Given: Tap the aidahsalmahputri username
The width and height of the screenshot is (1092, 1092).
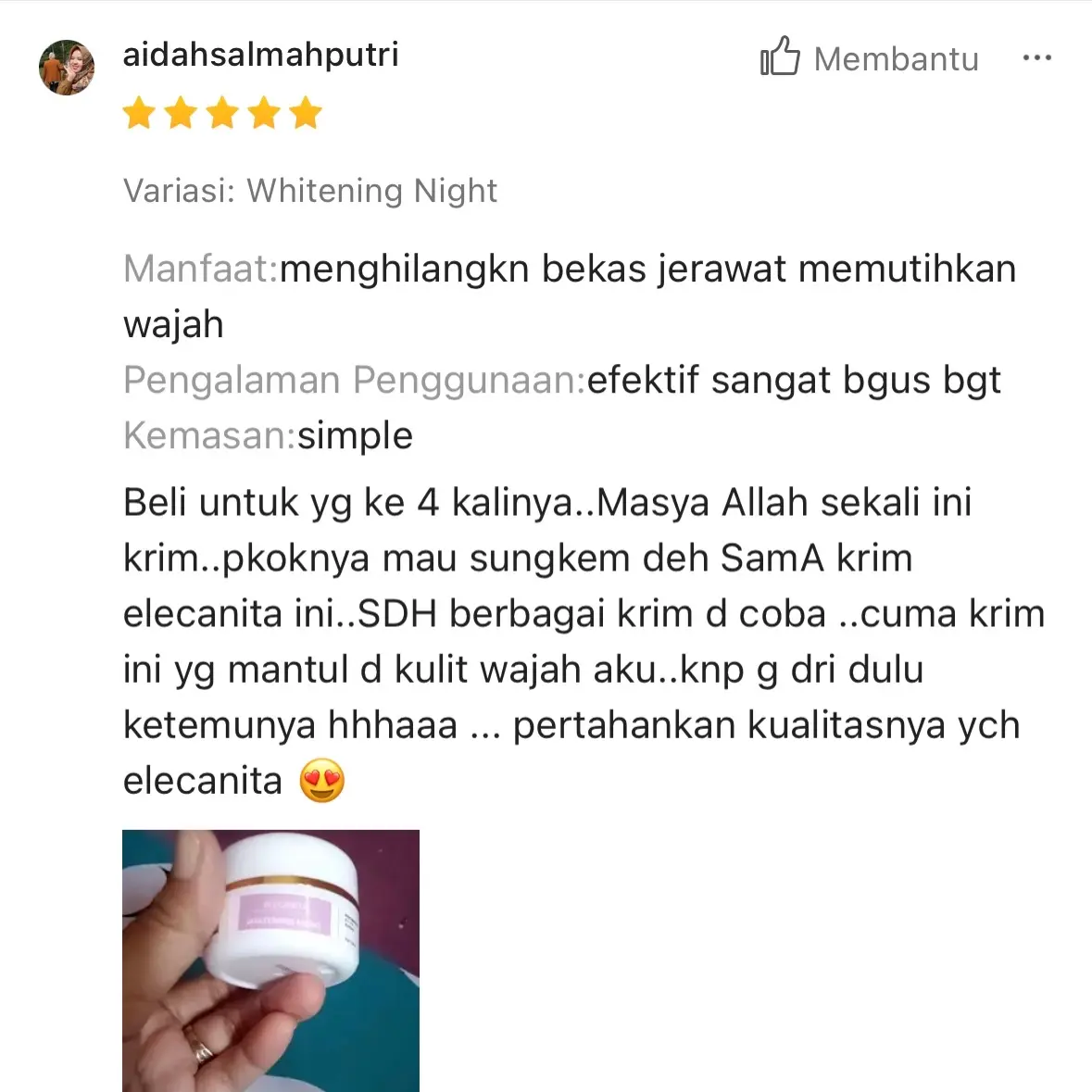Looking at the screenshot, I should pyautogui.click(x=260, y=55).
